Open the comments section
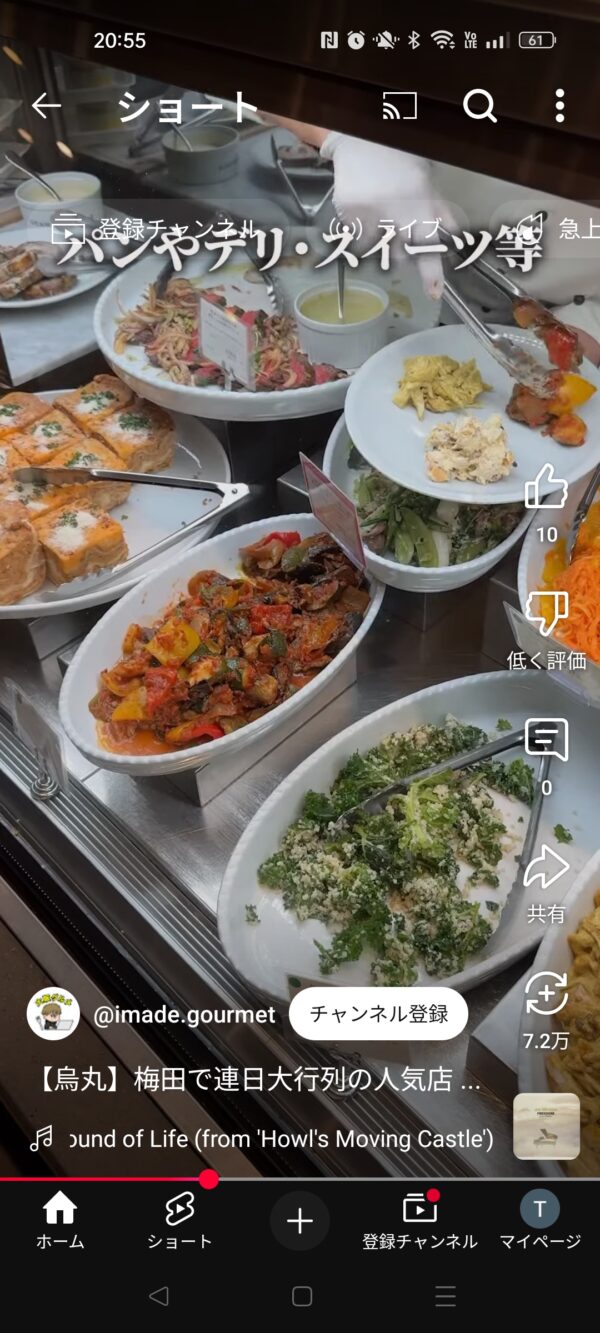This screenshot has width=600, height=1333. (546, 742)
